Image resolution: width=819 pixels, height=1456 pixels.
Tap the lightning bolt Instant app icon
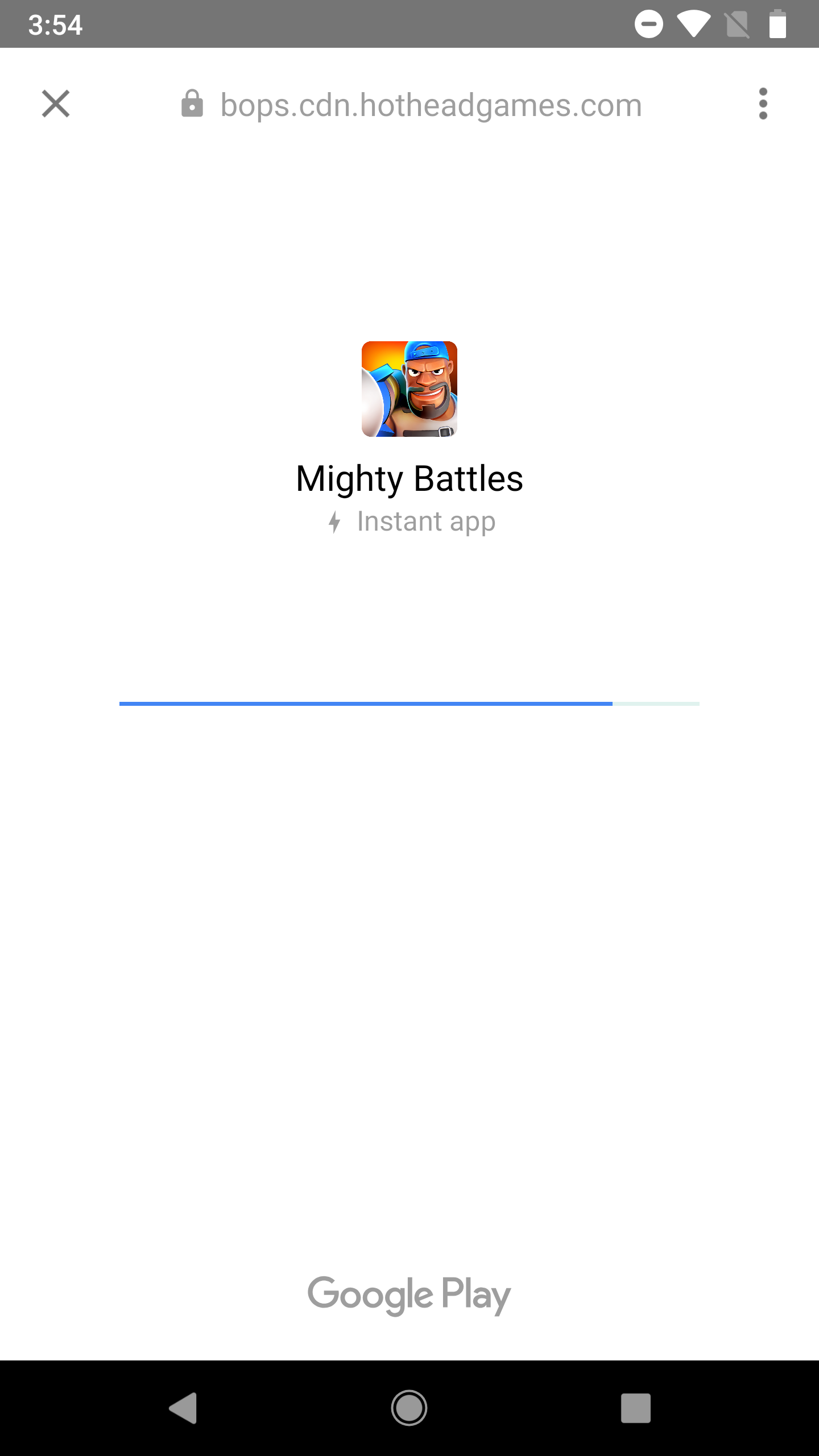[x=336, y=521]
